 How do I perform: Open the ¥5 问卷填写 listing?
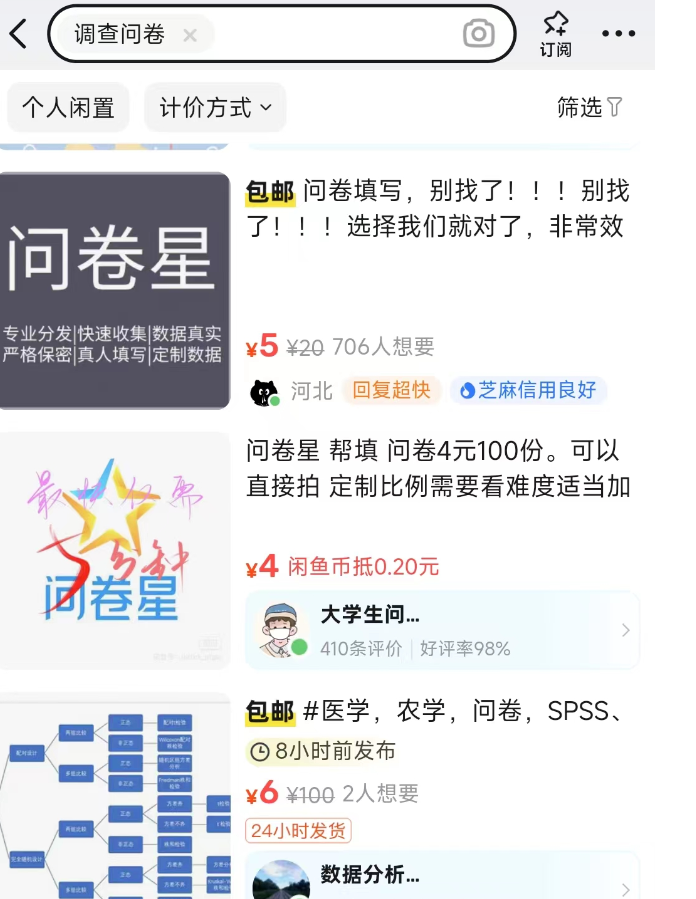click(x=436, y=209)
